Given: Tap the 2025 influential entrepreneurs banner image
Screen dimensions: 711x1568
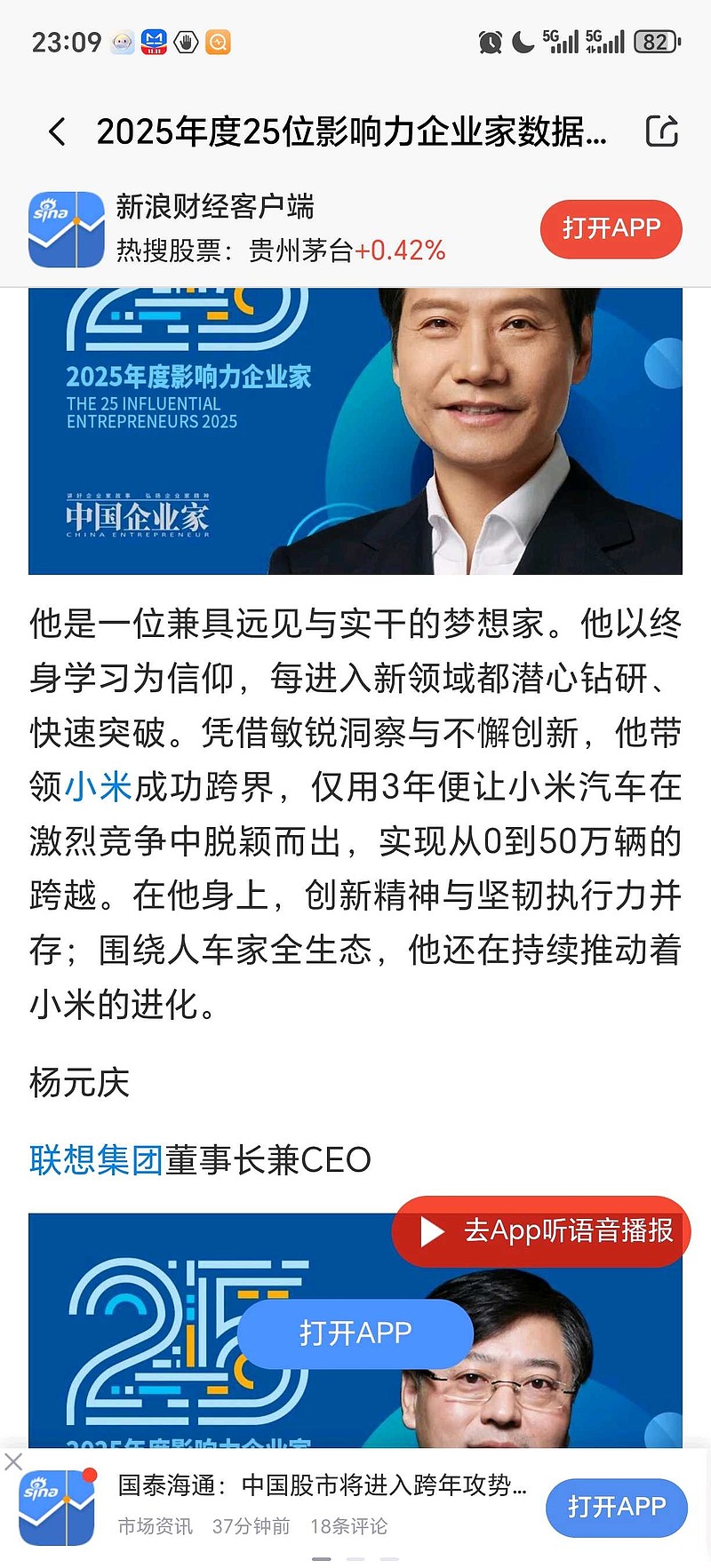Looking at the screenshot, I should point(355,426).
